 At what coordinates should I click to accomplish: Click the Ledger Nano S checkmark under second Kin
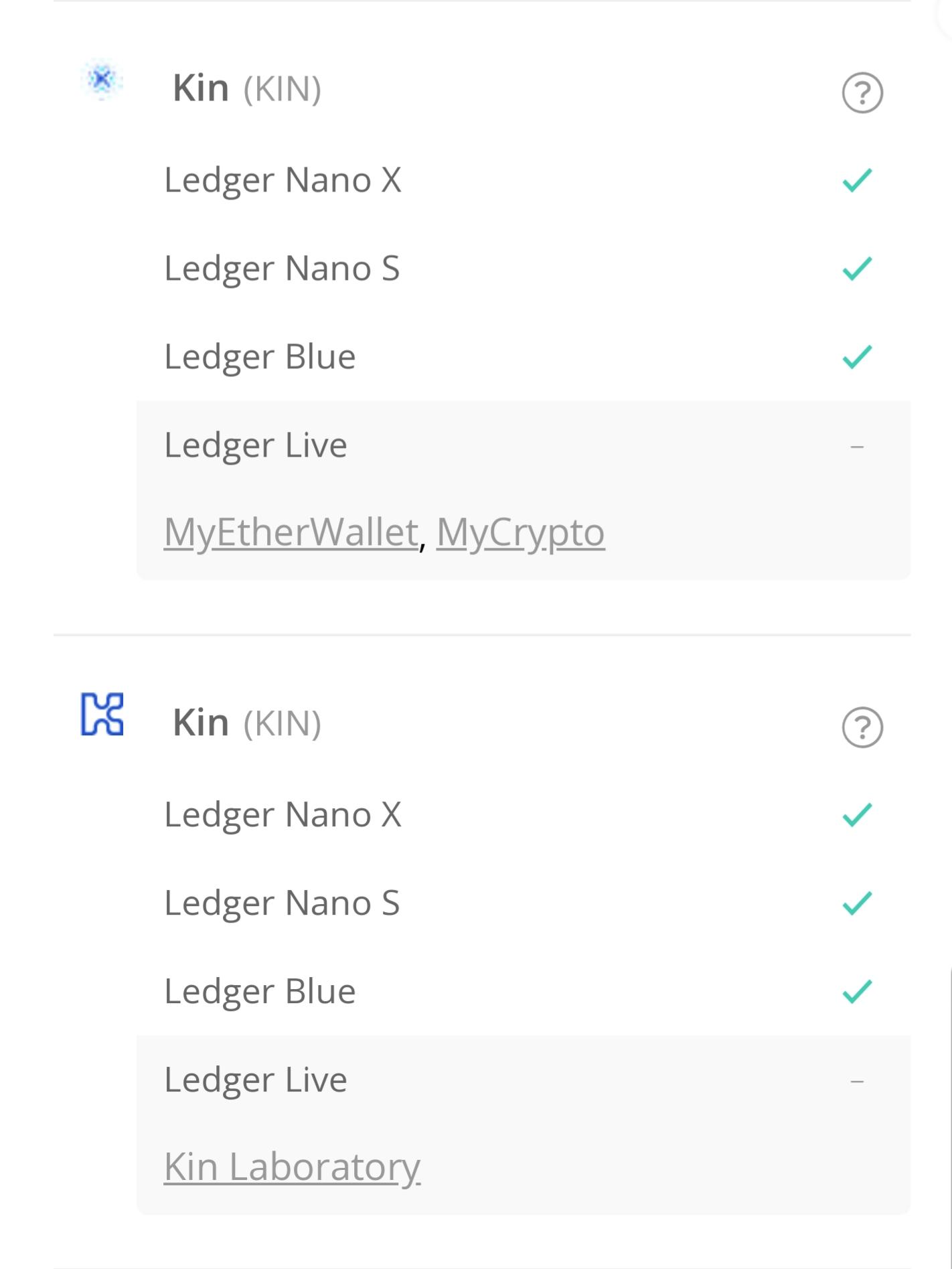pos(857,903)
